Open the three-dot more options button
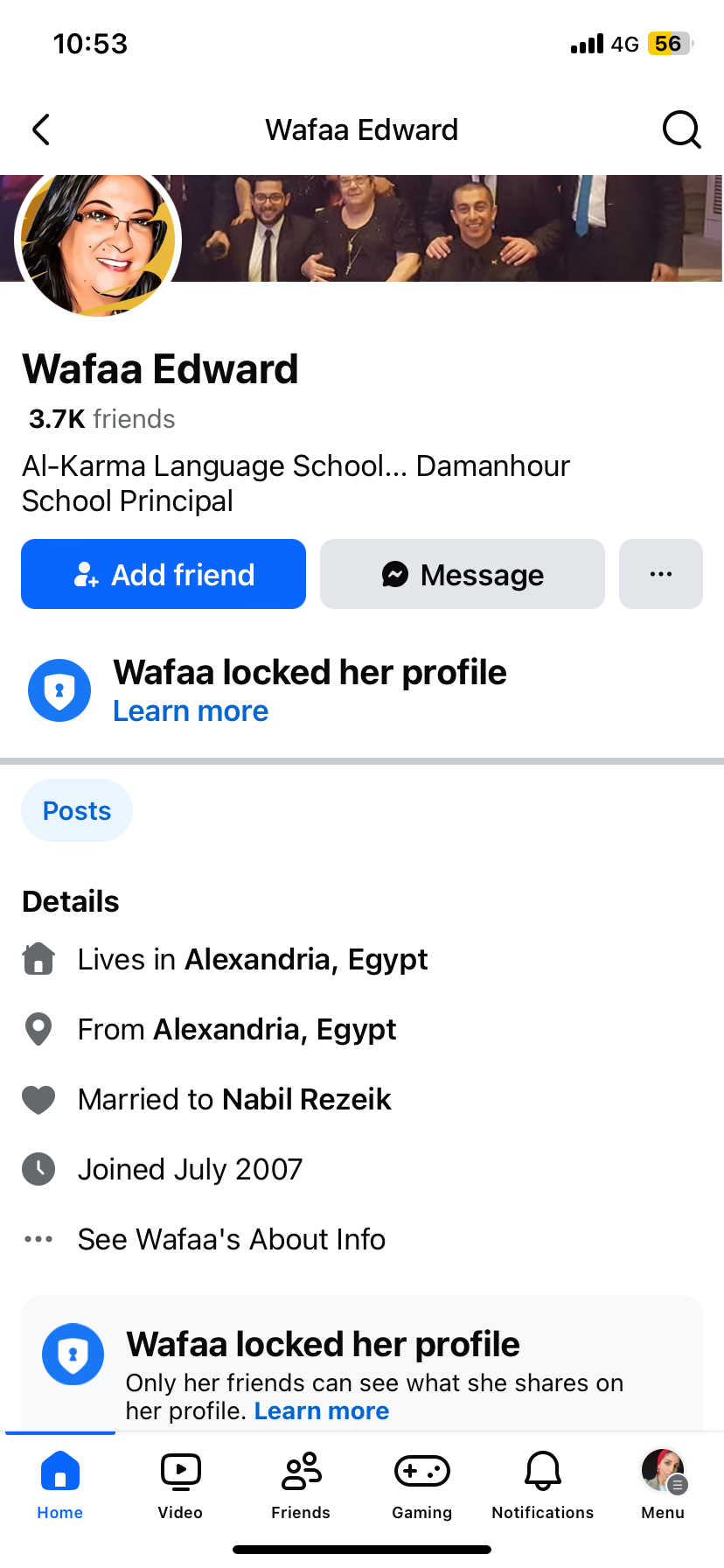This screenshot has height=1568, width=724. (x=661, y=574)
